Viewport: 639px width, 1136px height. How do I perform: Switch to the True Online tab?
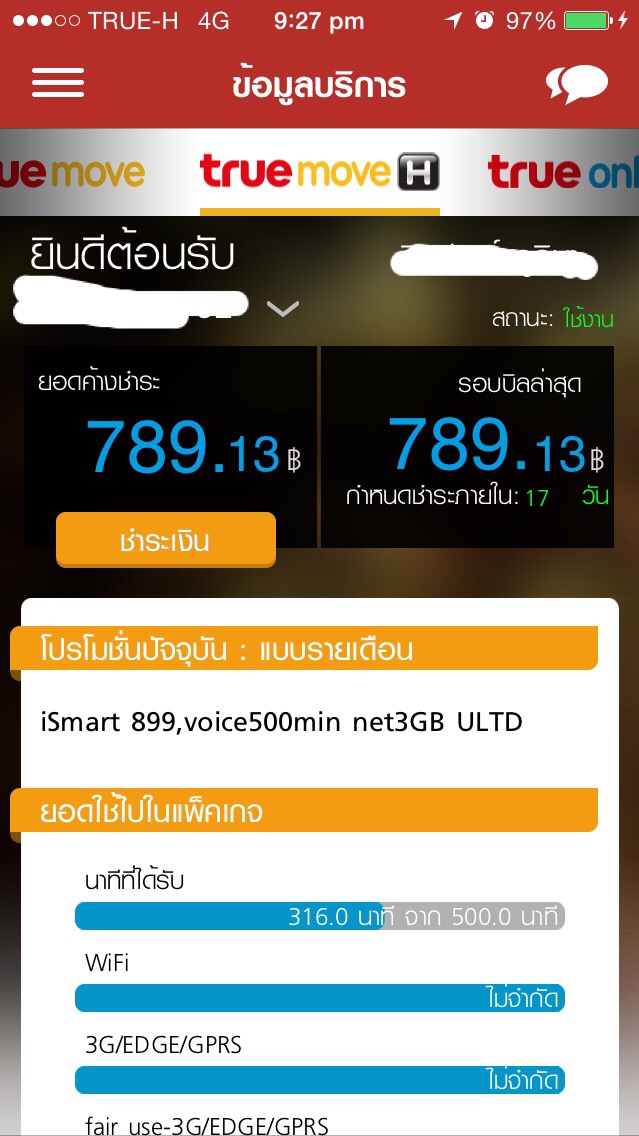coord(563,173)
